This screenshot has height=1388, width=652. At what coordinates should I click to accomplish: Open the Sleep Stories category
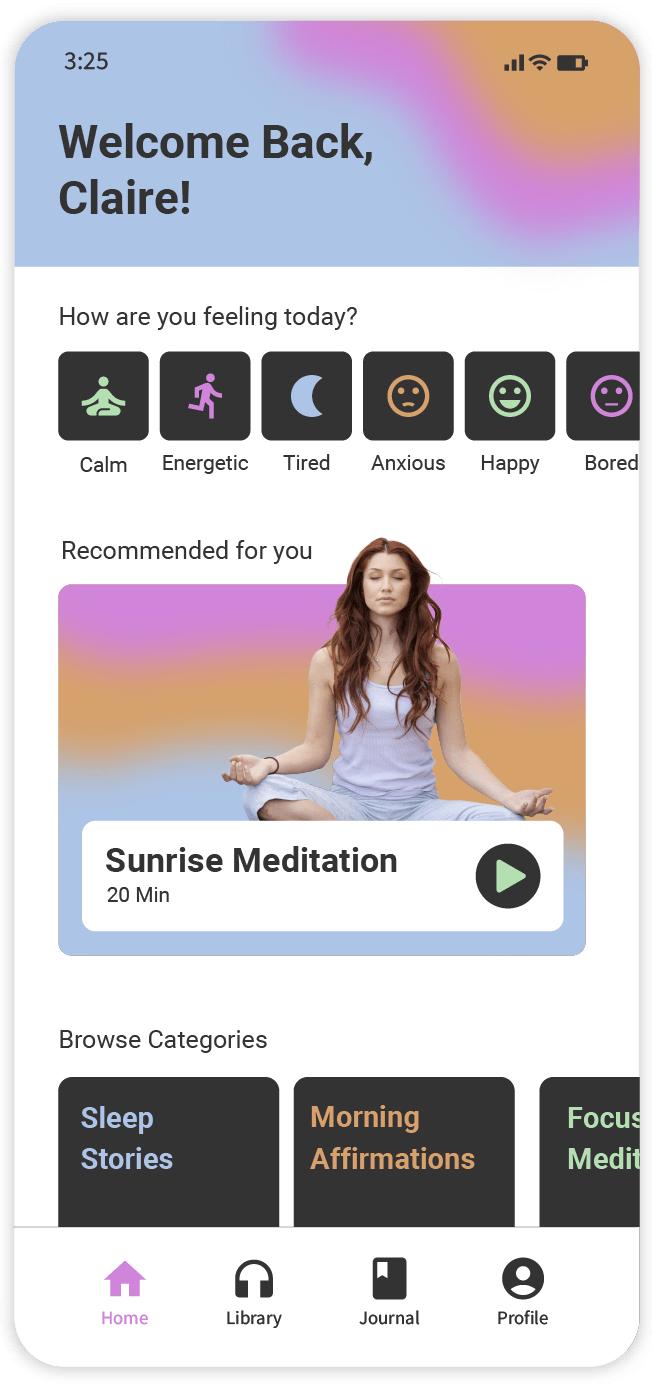pyautogui.click(x=168, y=1150)
